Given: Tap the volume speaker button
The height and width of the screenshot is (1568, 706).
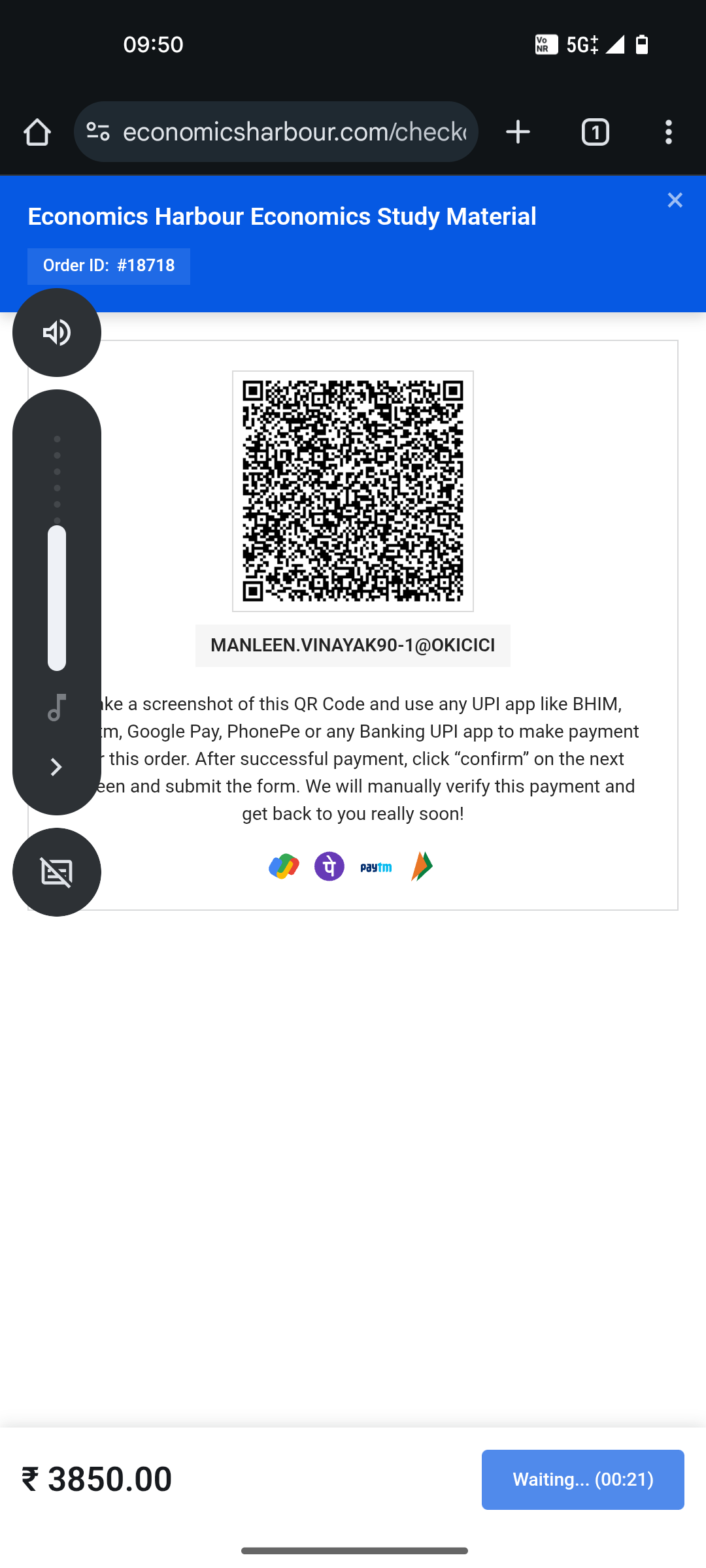Looking at the screenshot, I should (x=57, y=333).
